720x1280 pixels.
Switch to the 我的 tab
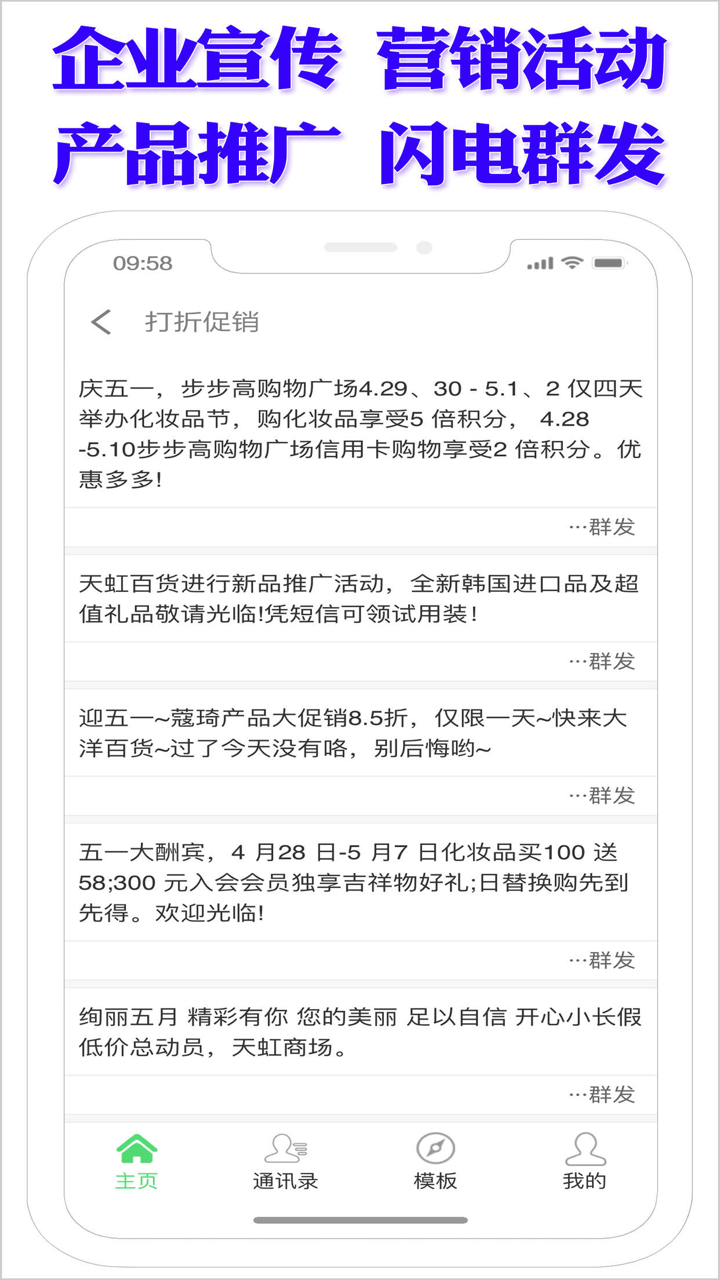click(x=584, y=1178)
